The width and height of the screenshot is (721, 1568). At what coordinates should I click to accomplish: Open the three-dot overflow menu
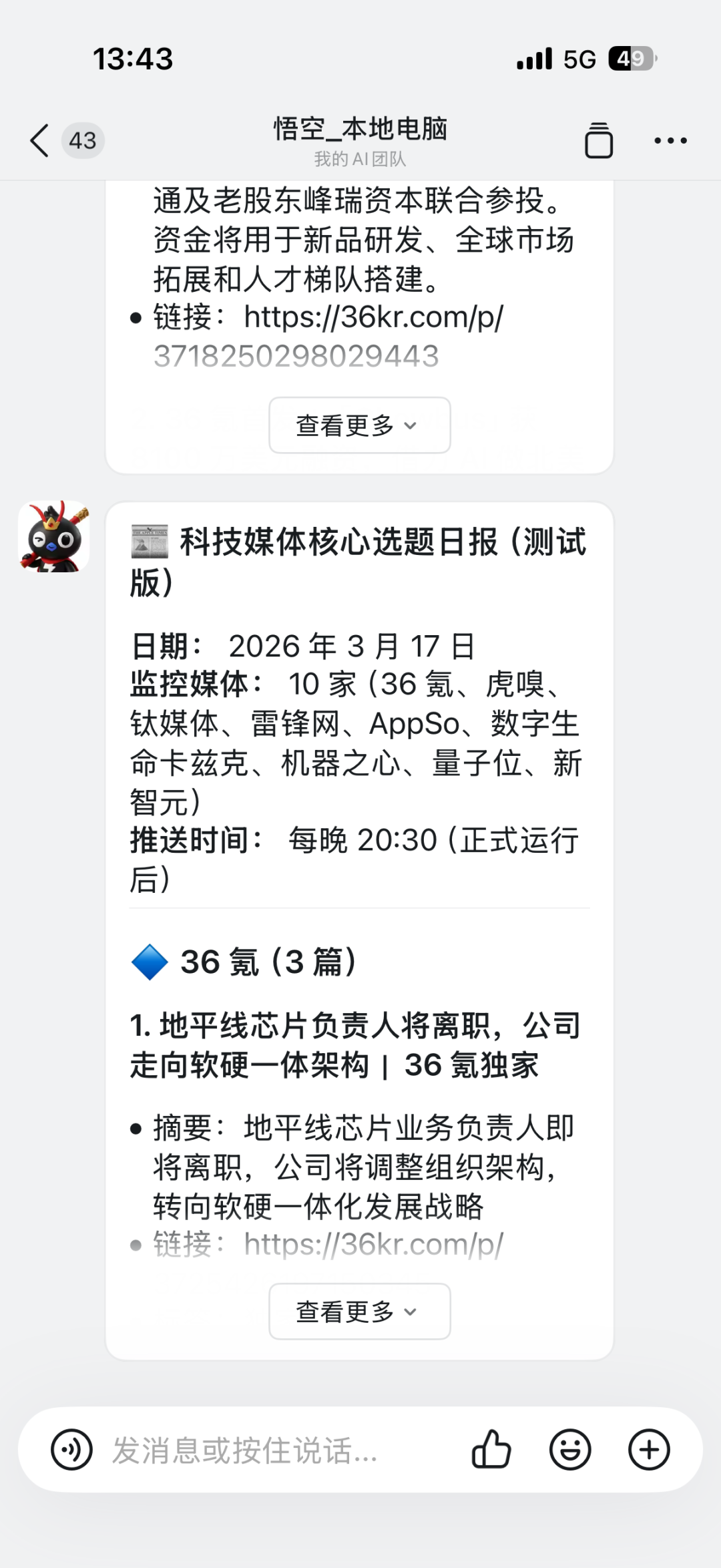tap(670, 140)
